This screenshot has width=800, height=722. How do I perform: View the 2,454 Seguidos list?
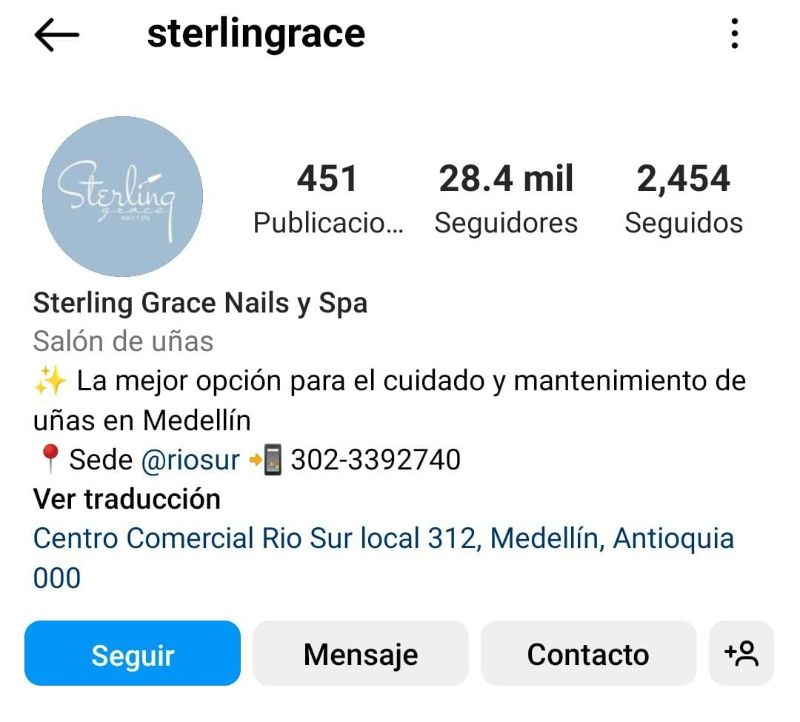click(683, 199)
